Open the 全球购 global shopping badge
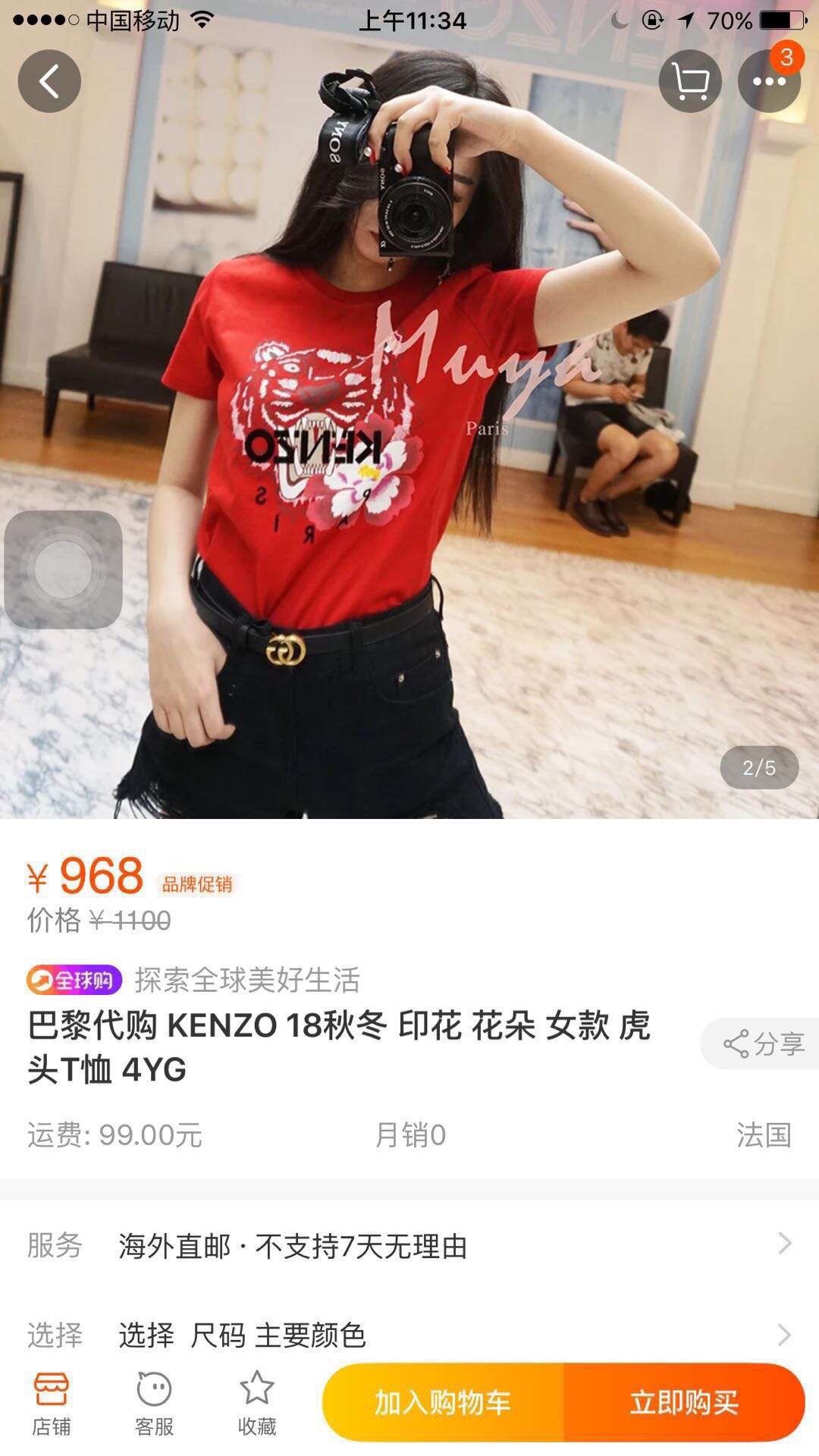819x1456 pixels. [74, 980]
